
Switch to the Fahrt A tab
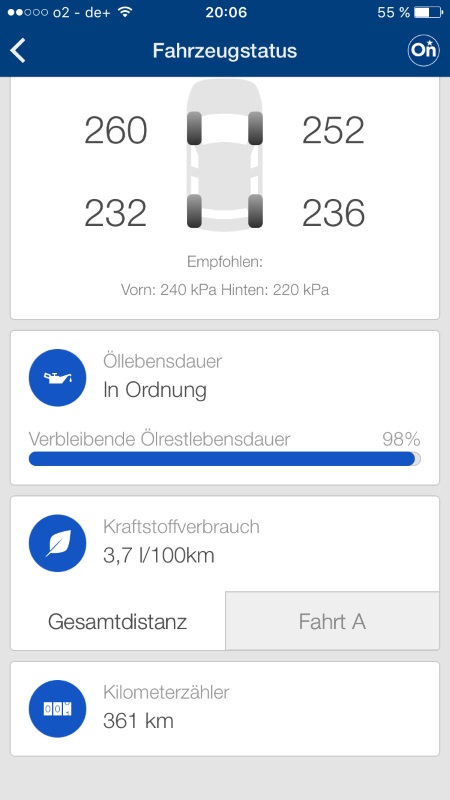click(332, 621)
